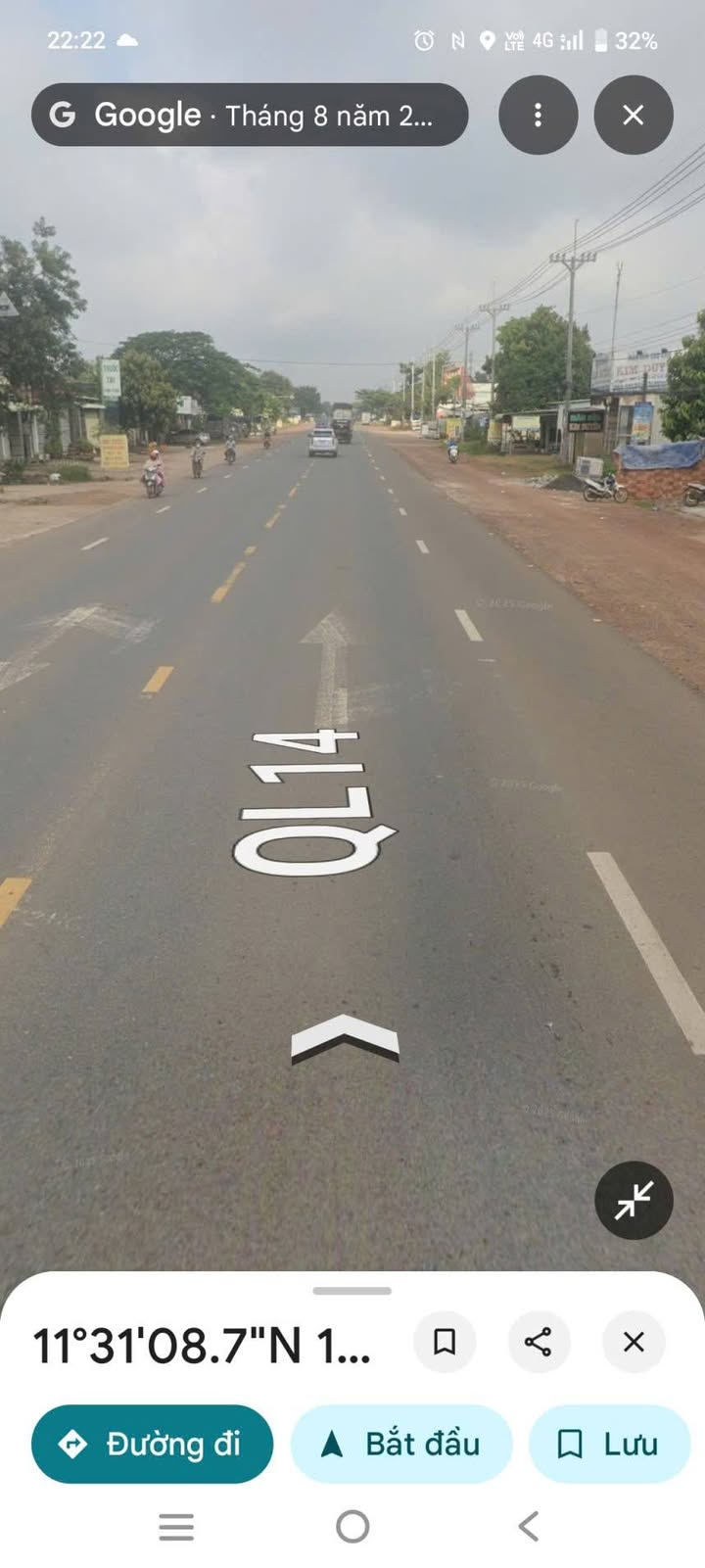Close the Street View with top X
Viewport: 705px width, 1568px height.
pyautogui.click(x=634, y=115)
